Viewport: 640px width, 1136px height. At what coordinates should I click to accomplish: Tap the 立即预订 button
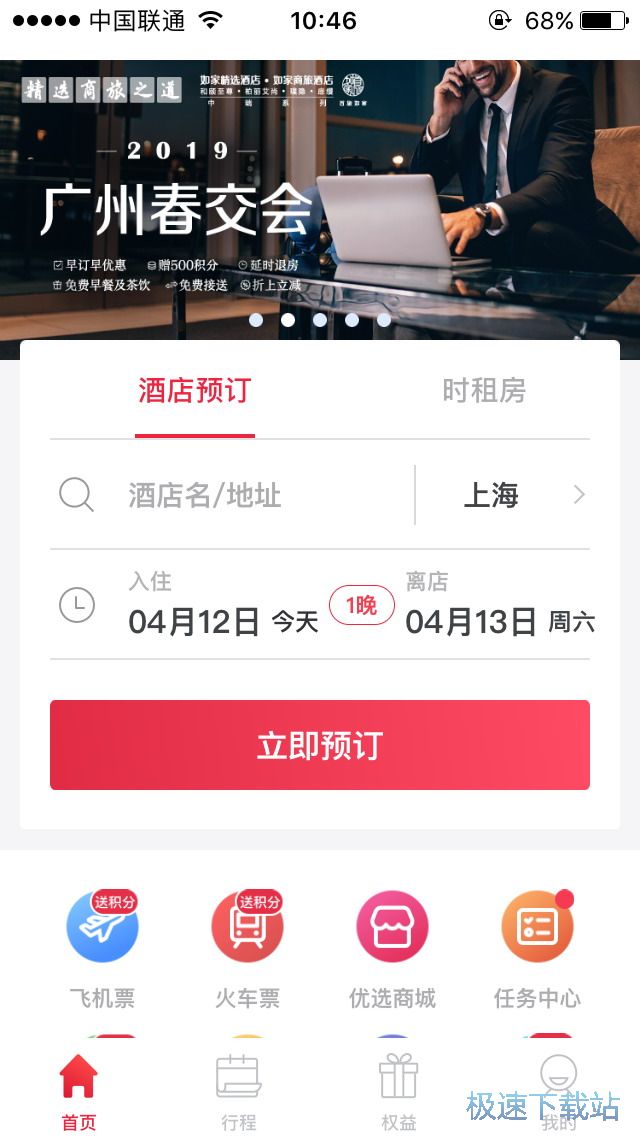click(x=320, y=745)
